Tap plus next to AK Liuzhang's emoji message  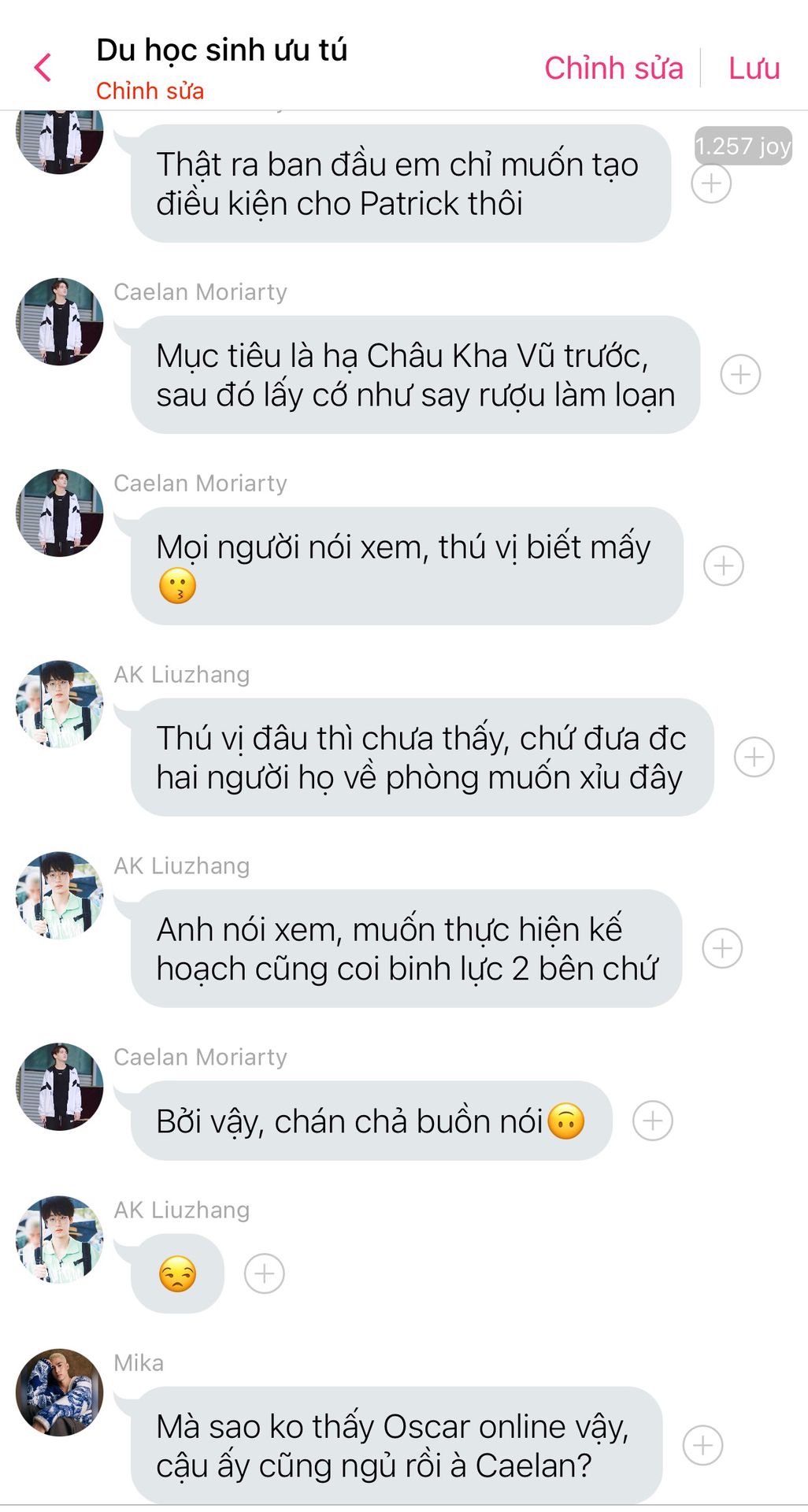(265, 1273)
